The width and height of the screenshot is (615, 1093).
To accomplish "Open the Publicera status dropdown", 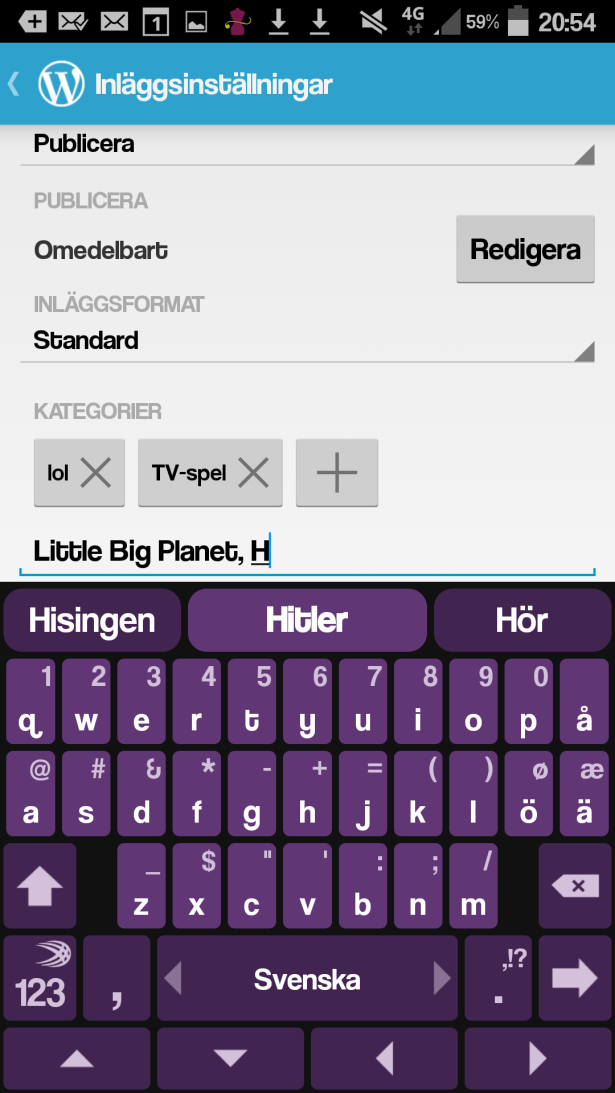I will coord(307,145).
